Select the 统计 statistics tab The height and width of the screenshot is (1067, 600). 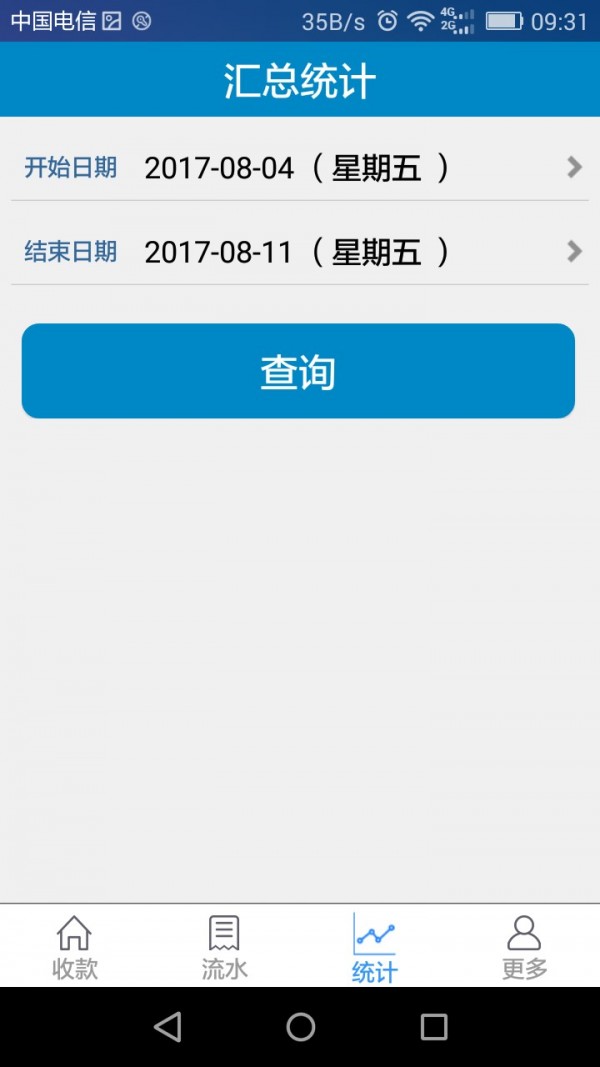pyautogui.click(x=374, y=946)
